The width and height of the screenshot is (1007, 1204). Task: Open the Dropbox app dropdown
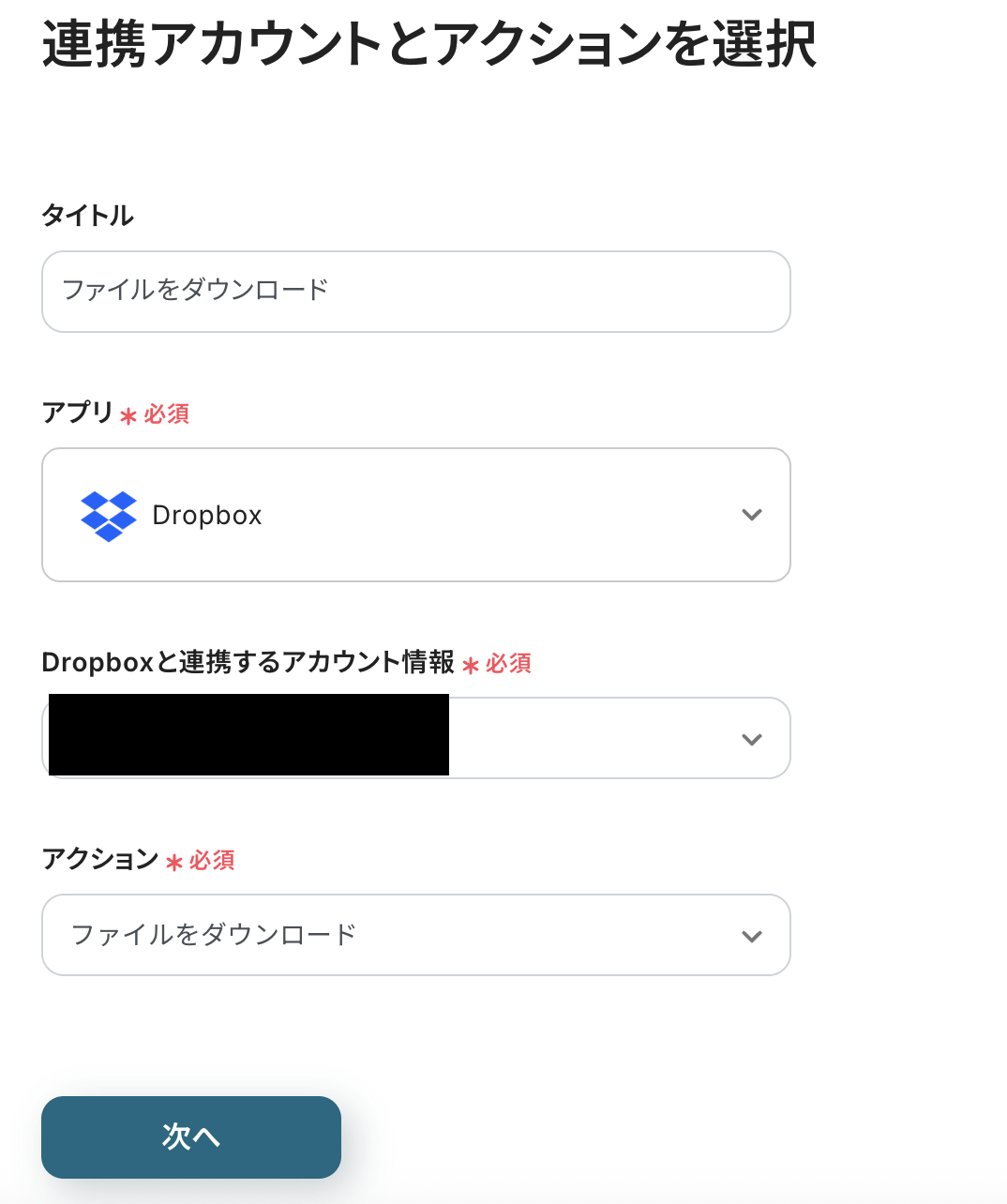[415, 515]
